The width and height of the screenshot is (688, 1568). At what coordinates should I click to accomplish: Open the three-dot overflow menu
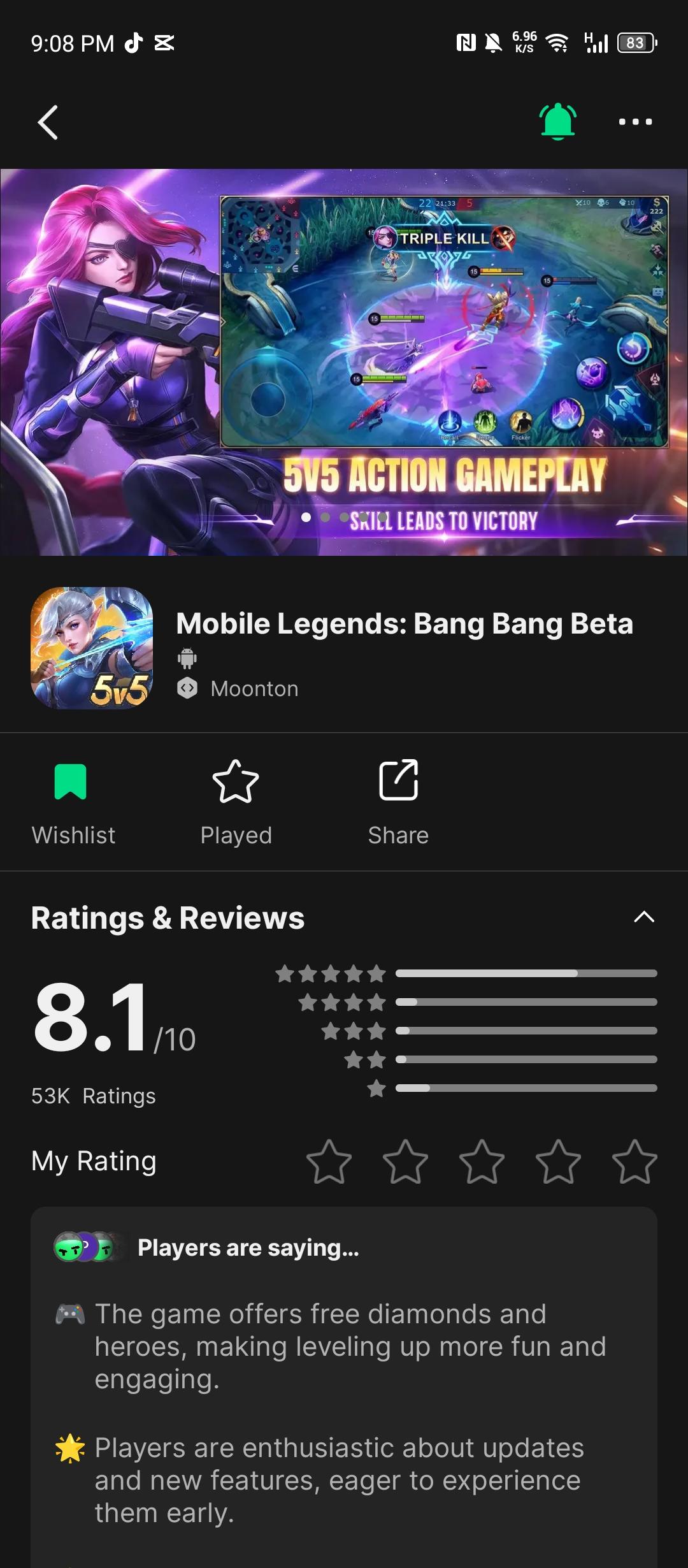click(635, 122)
